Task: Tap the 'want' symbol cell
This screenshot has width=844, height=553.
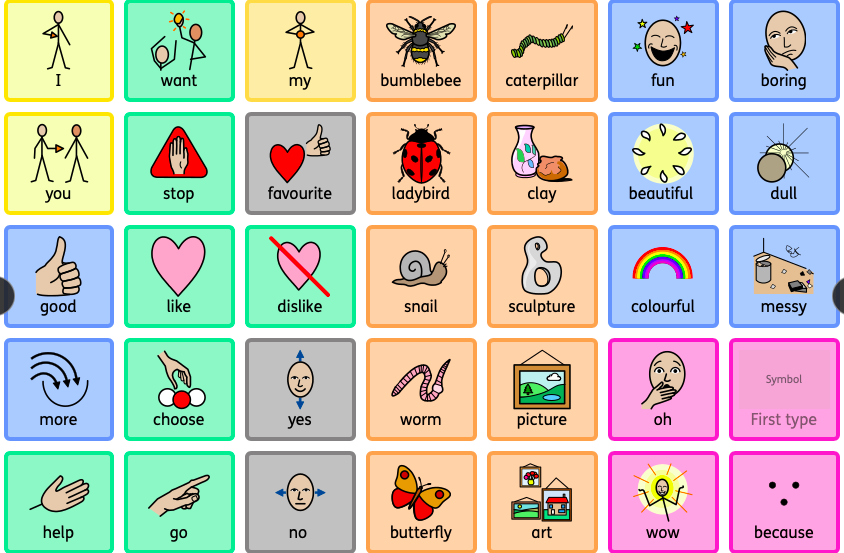Action: point(179,51)
